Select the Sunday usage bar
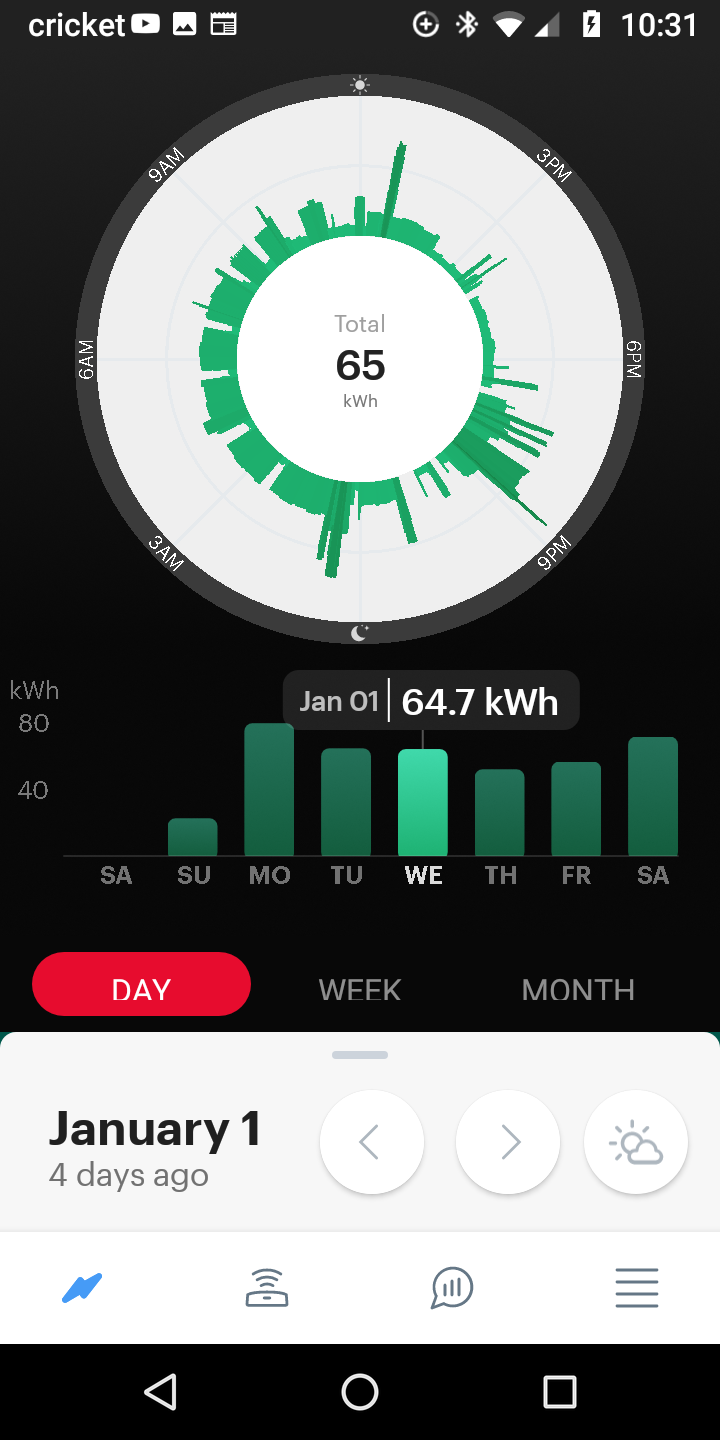The height and width of the screenshot is (1440, 720). click(x=193, y=837)
